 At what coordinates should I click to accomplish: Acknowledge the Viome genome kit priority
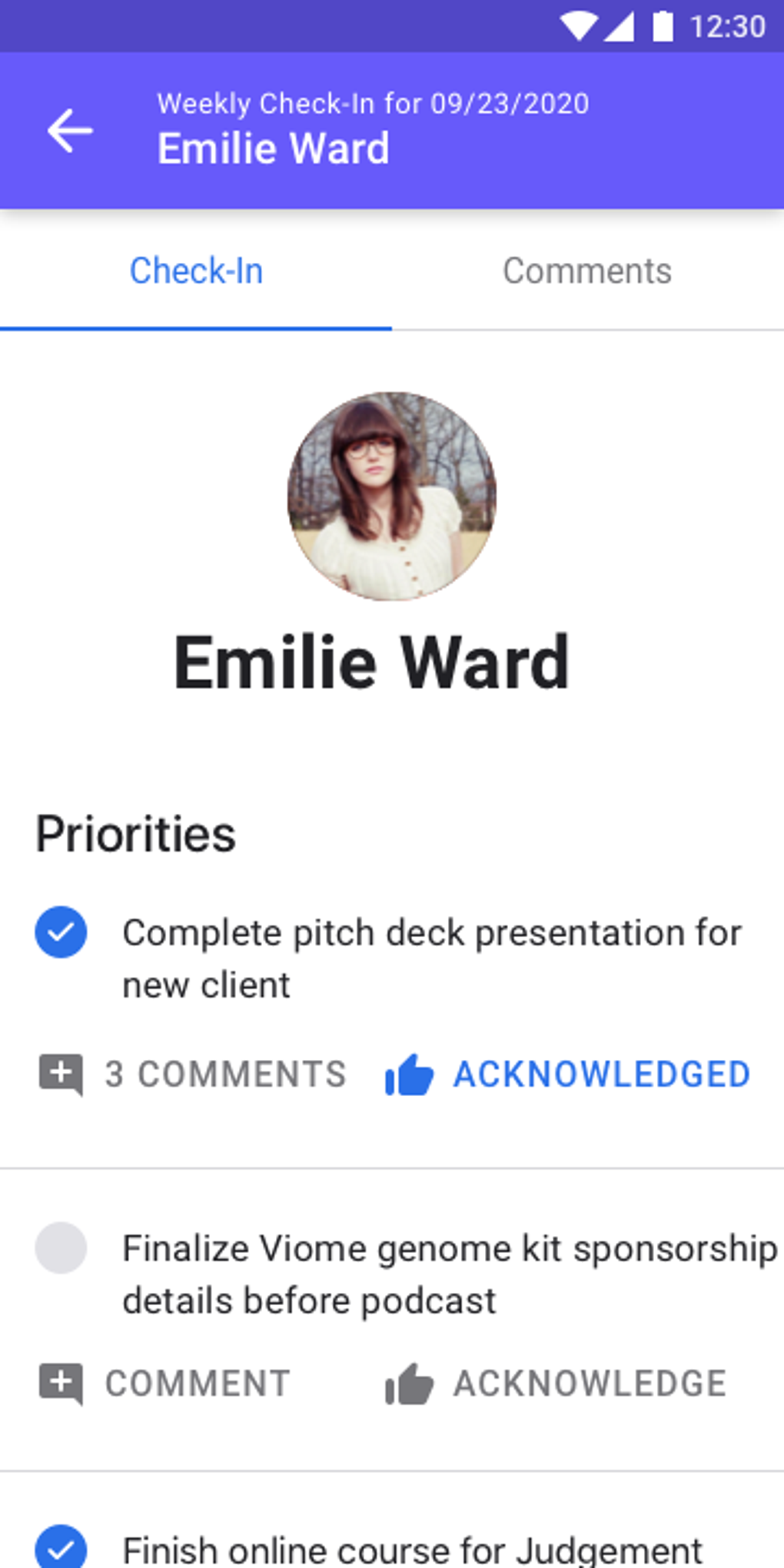555,1384
